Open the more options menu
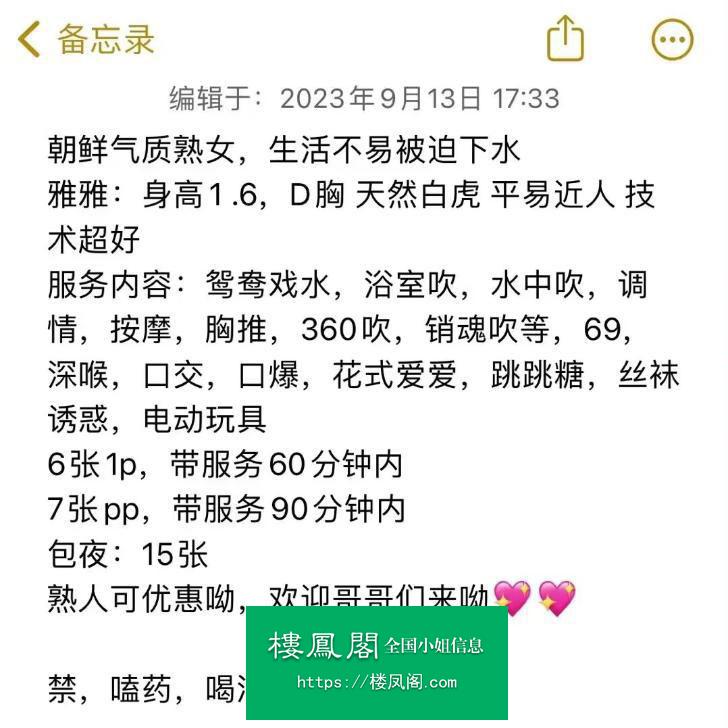The height and width of the screenshot is (728, 728). point(672,40)
